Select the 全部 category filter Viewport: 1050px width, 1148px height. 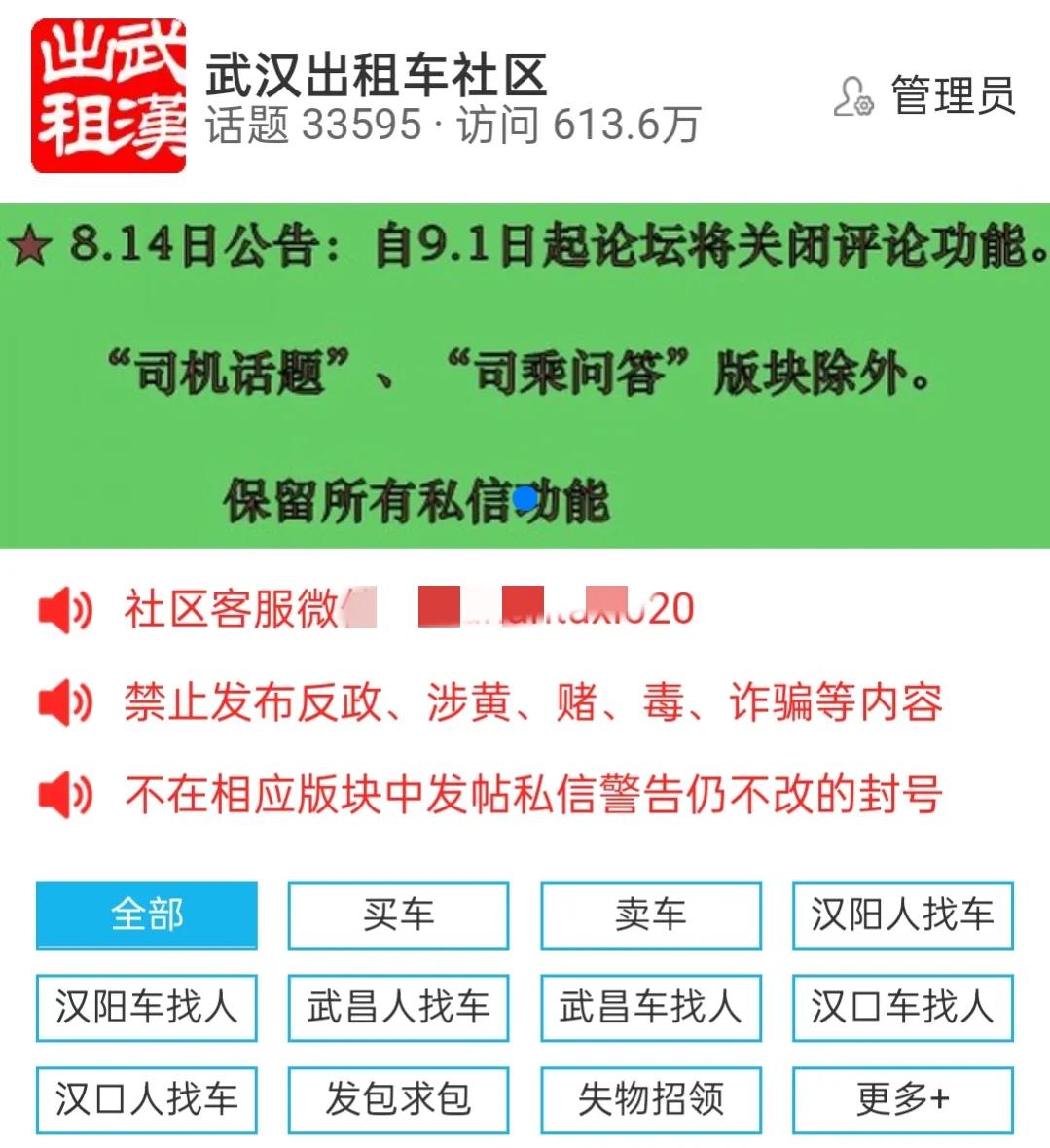point(147,915)
